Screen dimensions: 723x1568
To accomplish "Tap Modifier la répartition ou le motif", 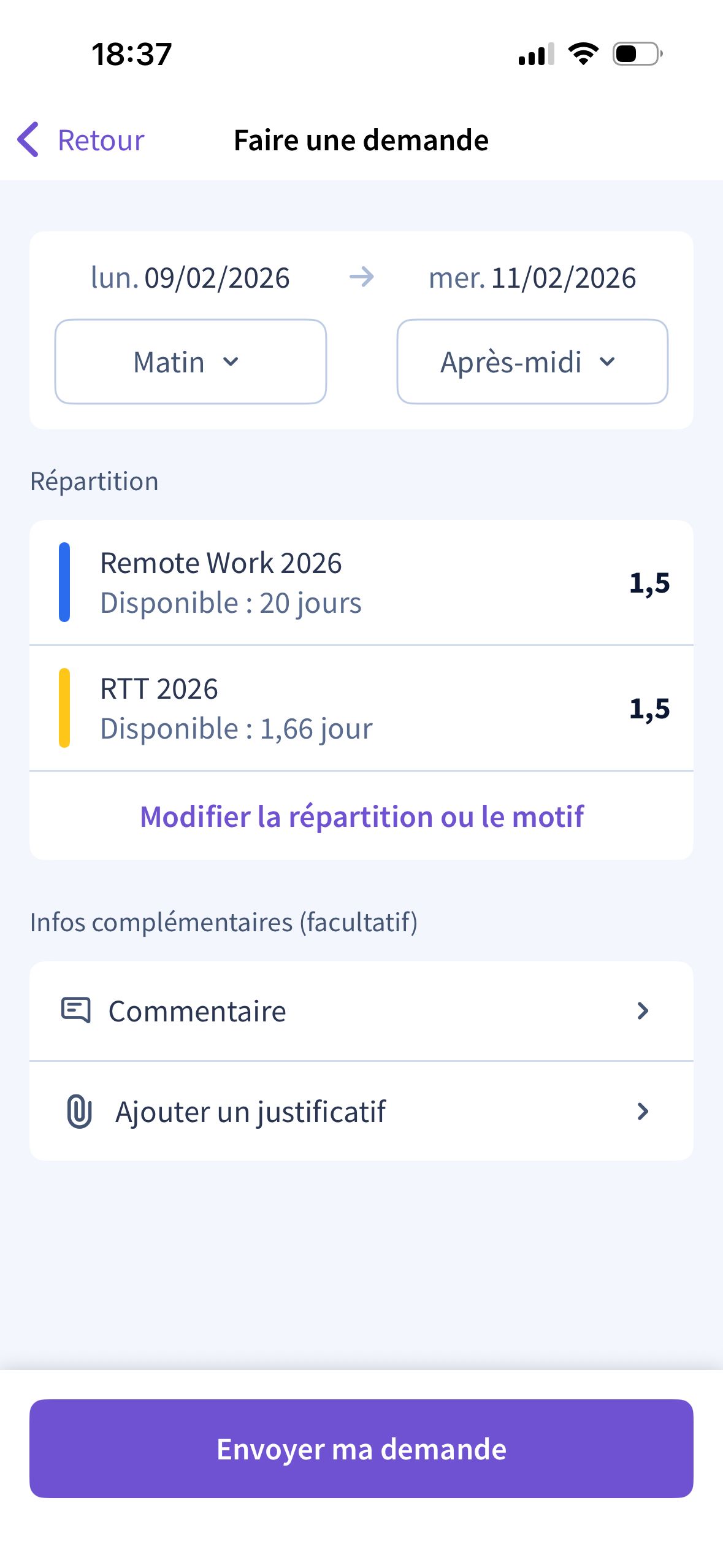I will [x=361, y=817].
